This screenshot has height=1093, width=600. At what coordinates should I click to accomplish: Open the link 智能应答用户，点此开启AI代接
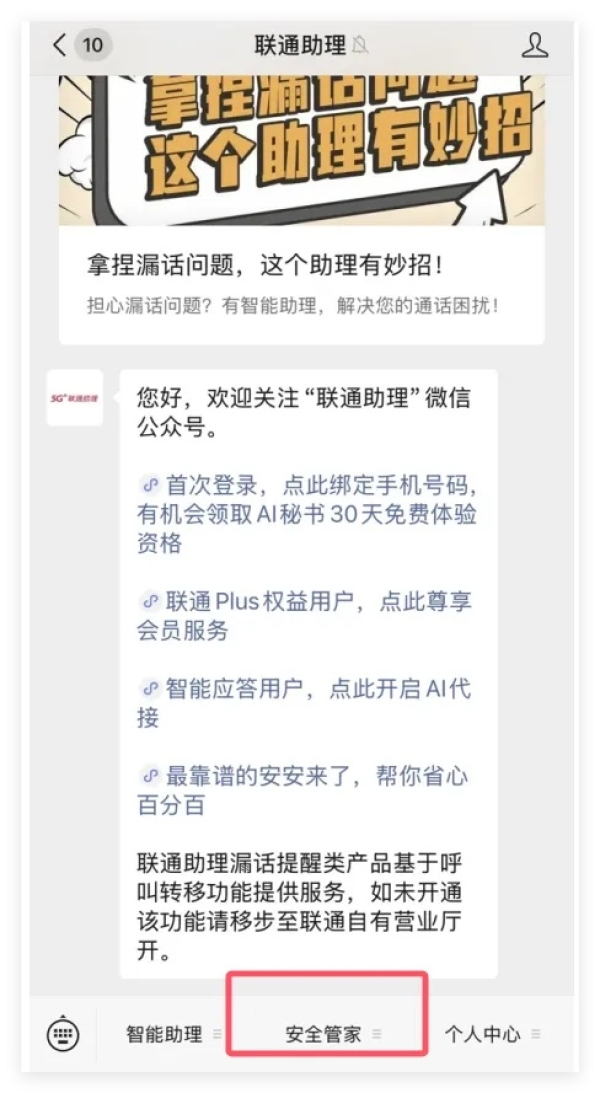click(304, 703)
